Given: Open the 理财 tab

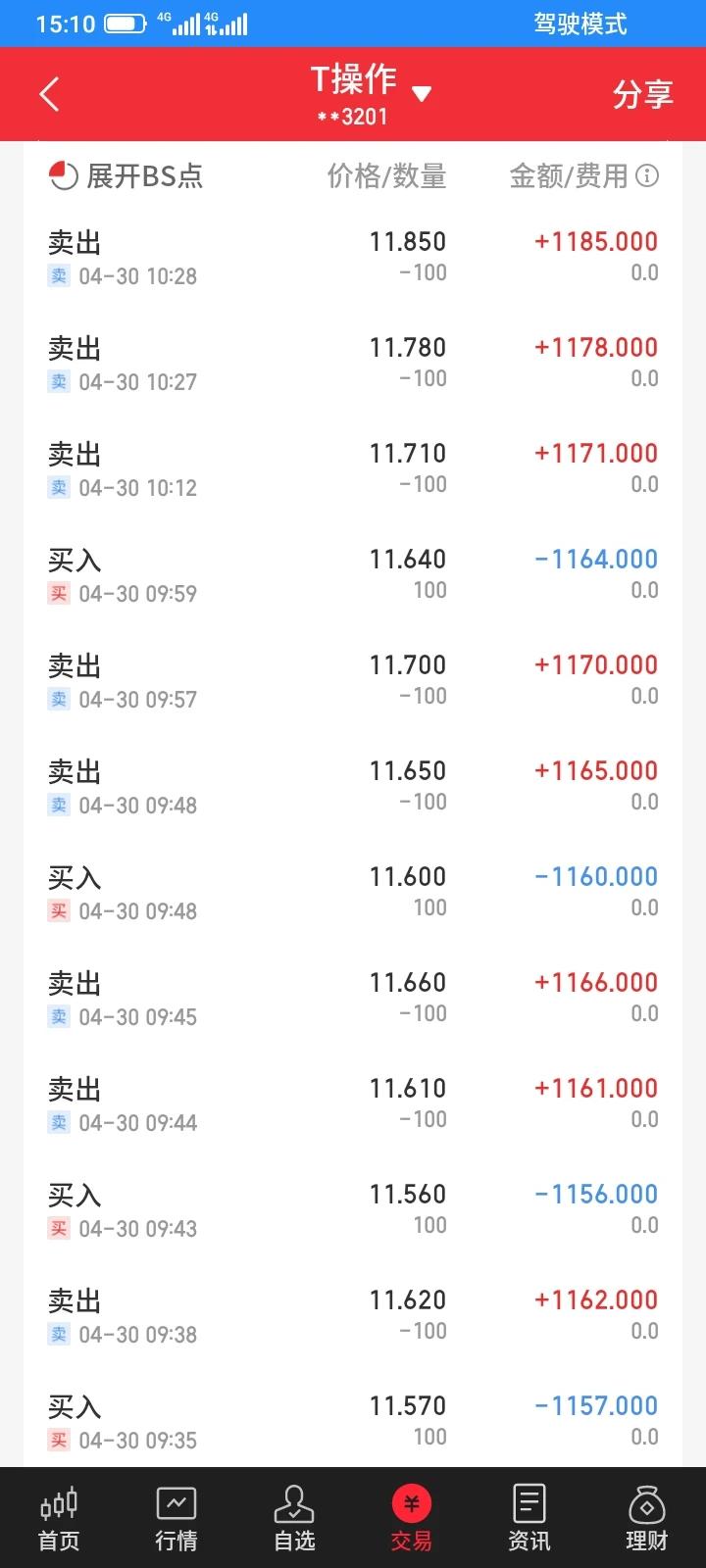Looking at the screenshot, I should tap(647, 1519).
